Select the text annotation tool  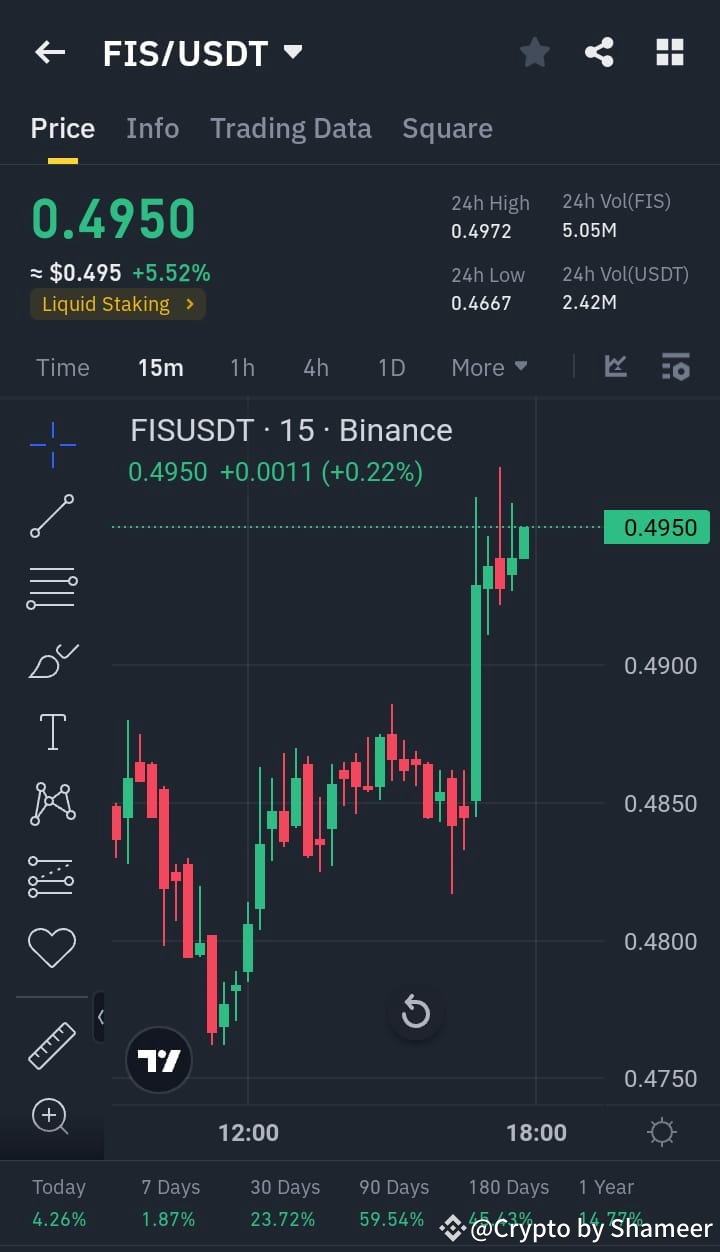(51, 730)
